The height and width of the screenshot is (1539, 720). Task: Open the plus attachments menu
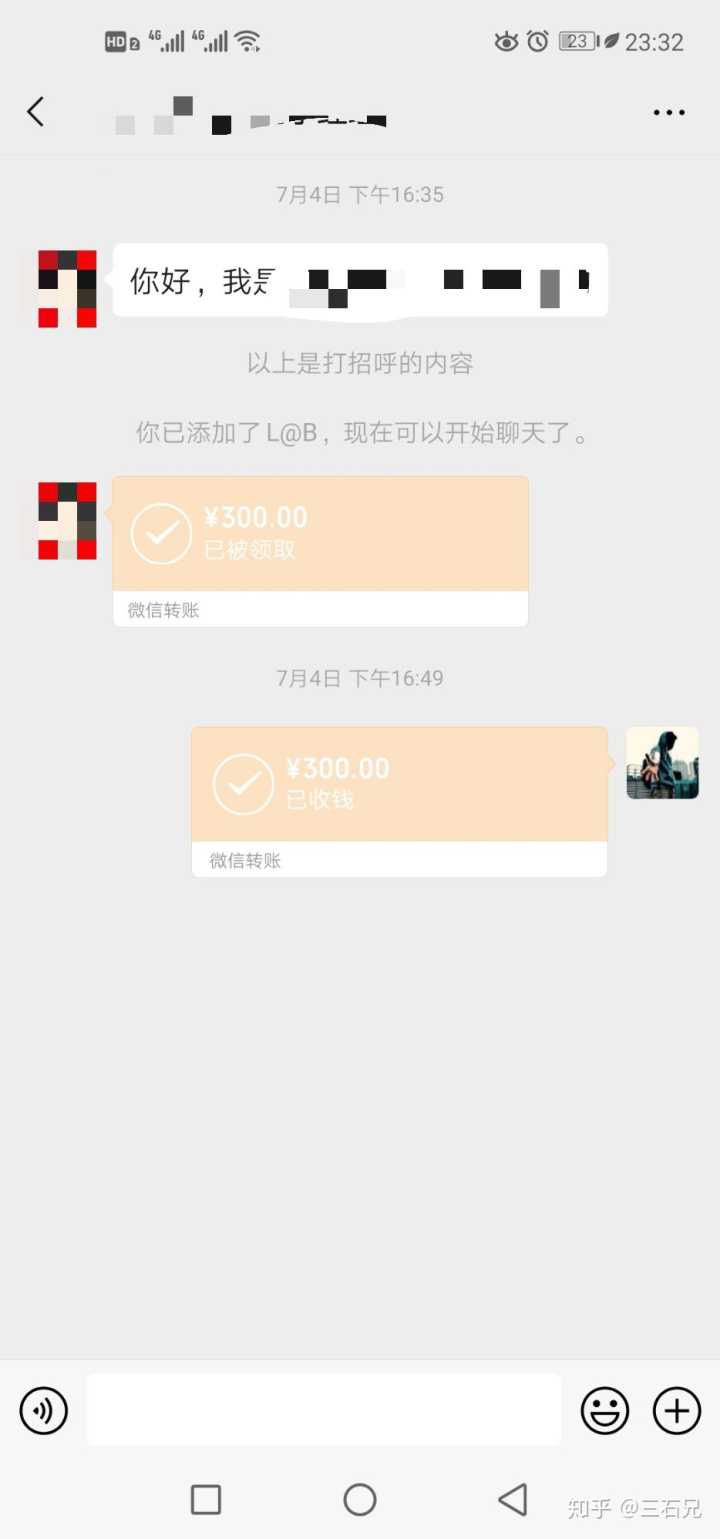tap(677, 1411)
